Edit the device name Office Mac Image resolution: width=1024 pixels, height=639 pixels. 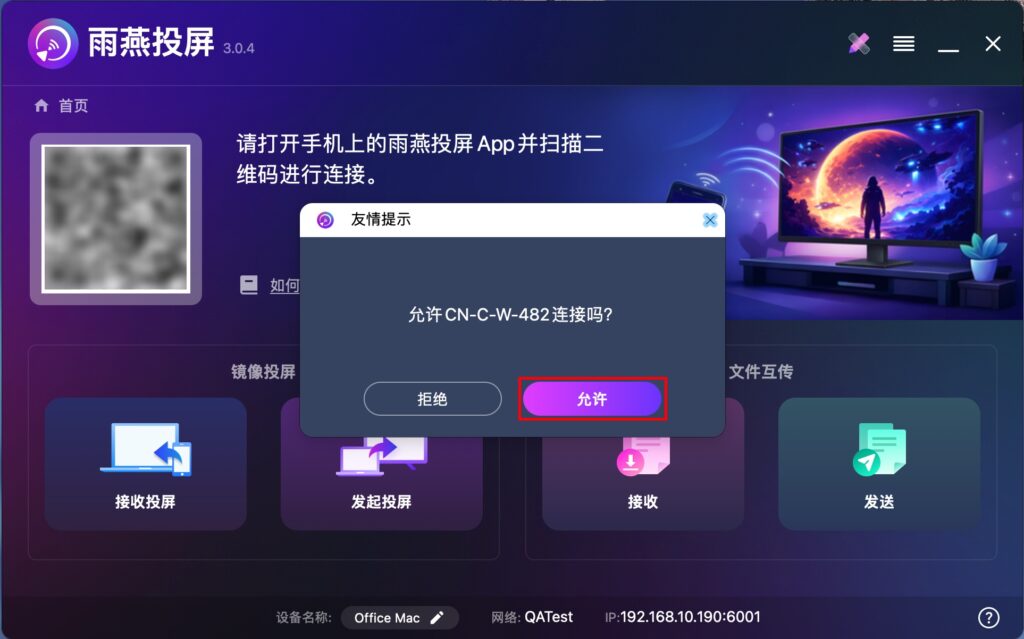click(437, 618)
